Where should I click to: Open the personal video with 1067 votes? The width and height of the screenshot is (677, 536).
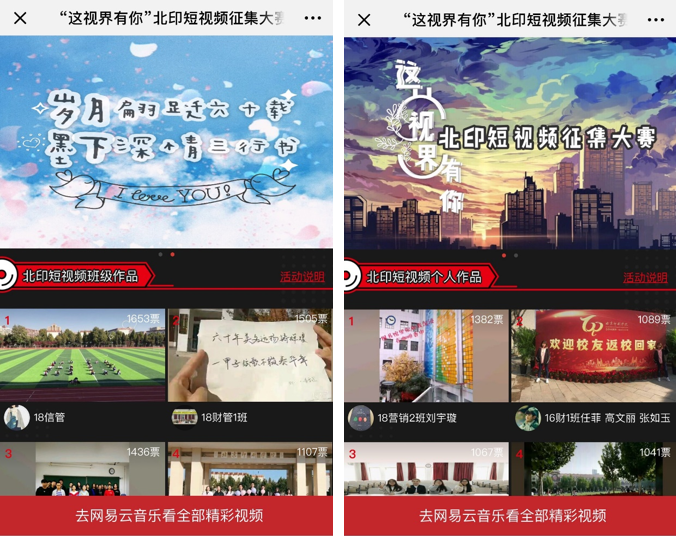[427, 471]
